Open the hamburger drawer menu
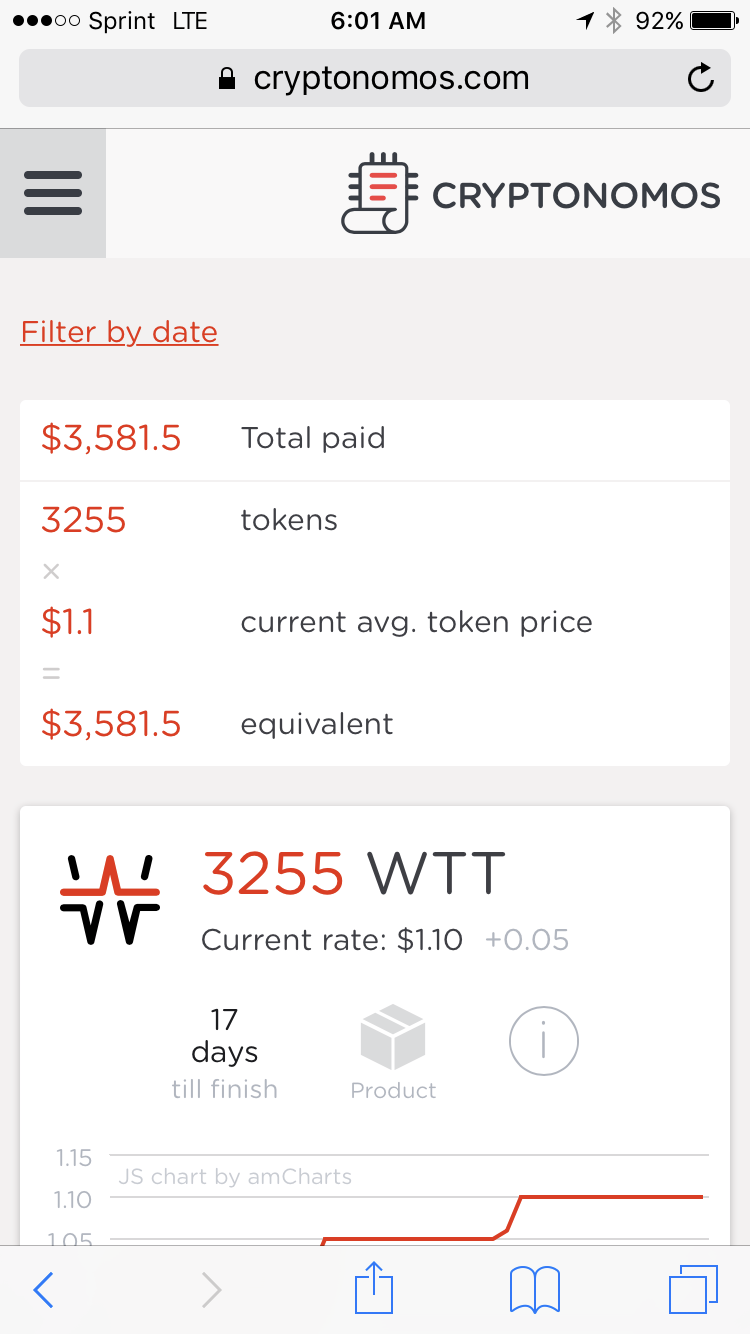 pyautogui.click(x=53, y=193)
